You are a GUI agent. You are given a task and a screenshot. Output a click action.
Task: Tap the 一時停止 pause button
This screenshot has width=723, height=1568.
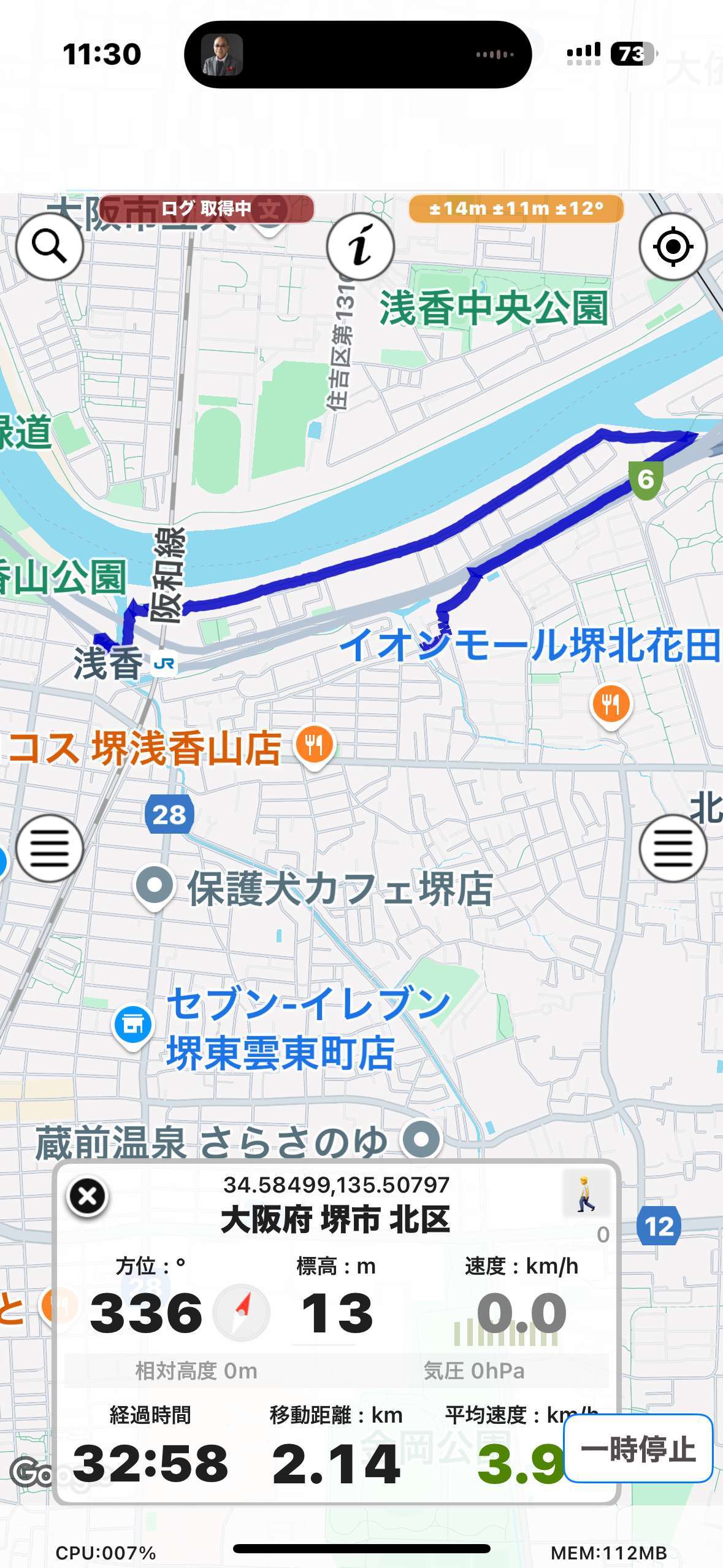coord(638,1448)
